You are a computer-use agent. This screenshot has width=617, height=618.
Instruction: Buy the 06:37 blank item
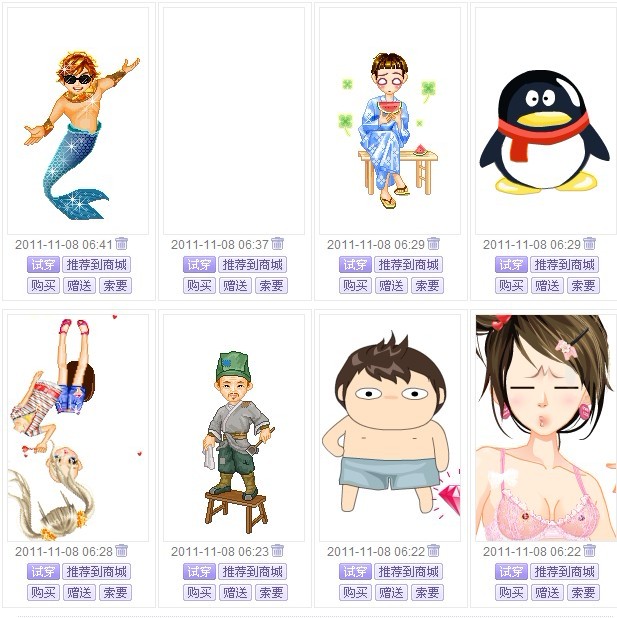click(x=199, y=285)
